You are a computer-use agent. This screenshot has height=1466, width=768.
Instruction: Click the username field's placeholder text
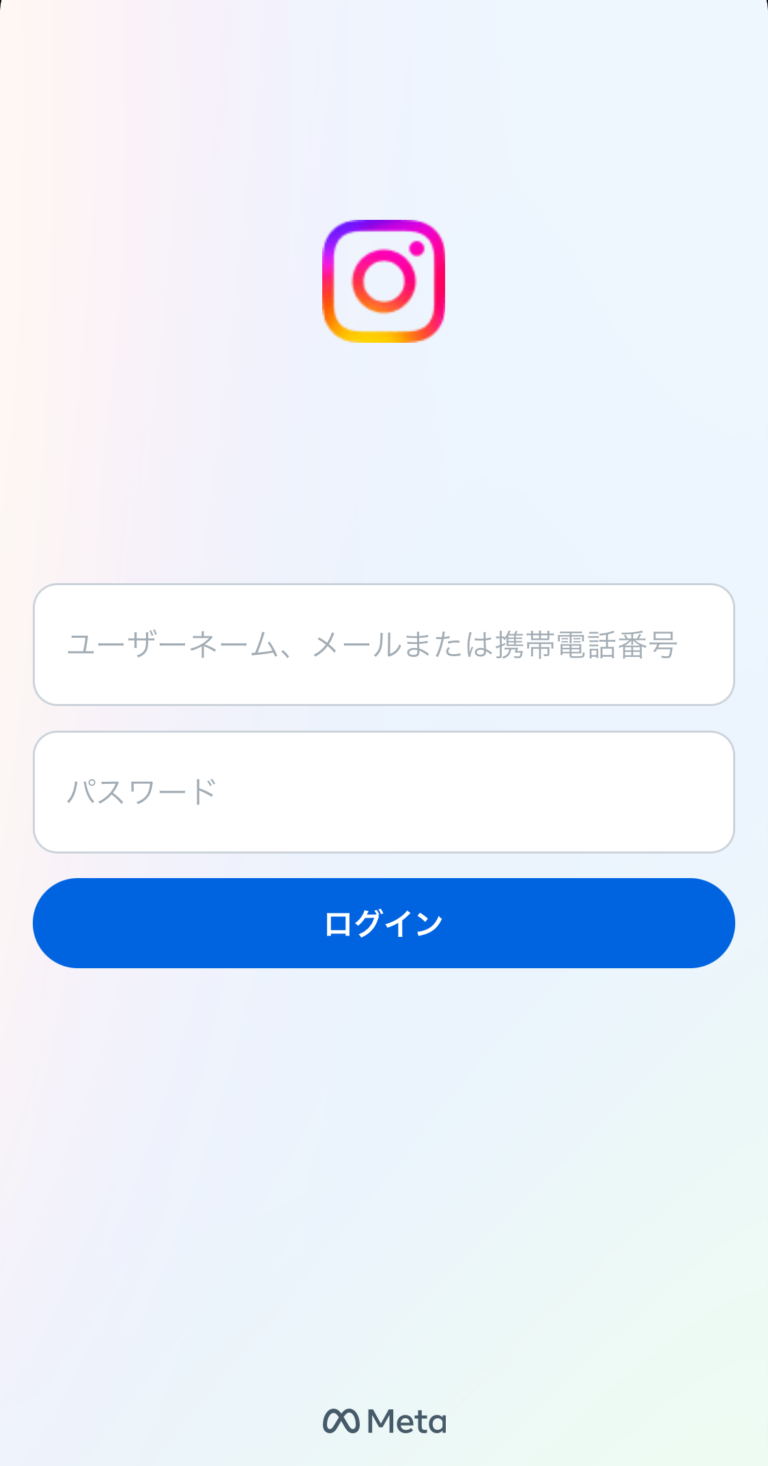point(372,646)
